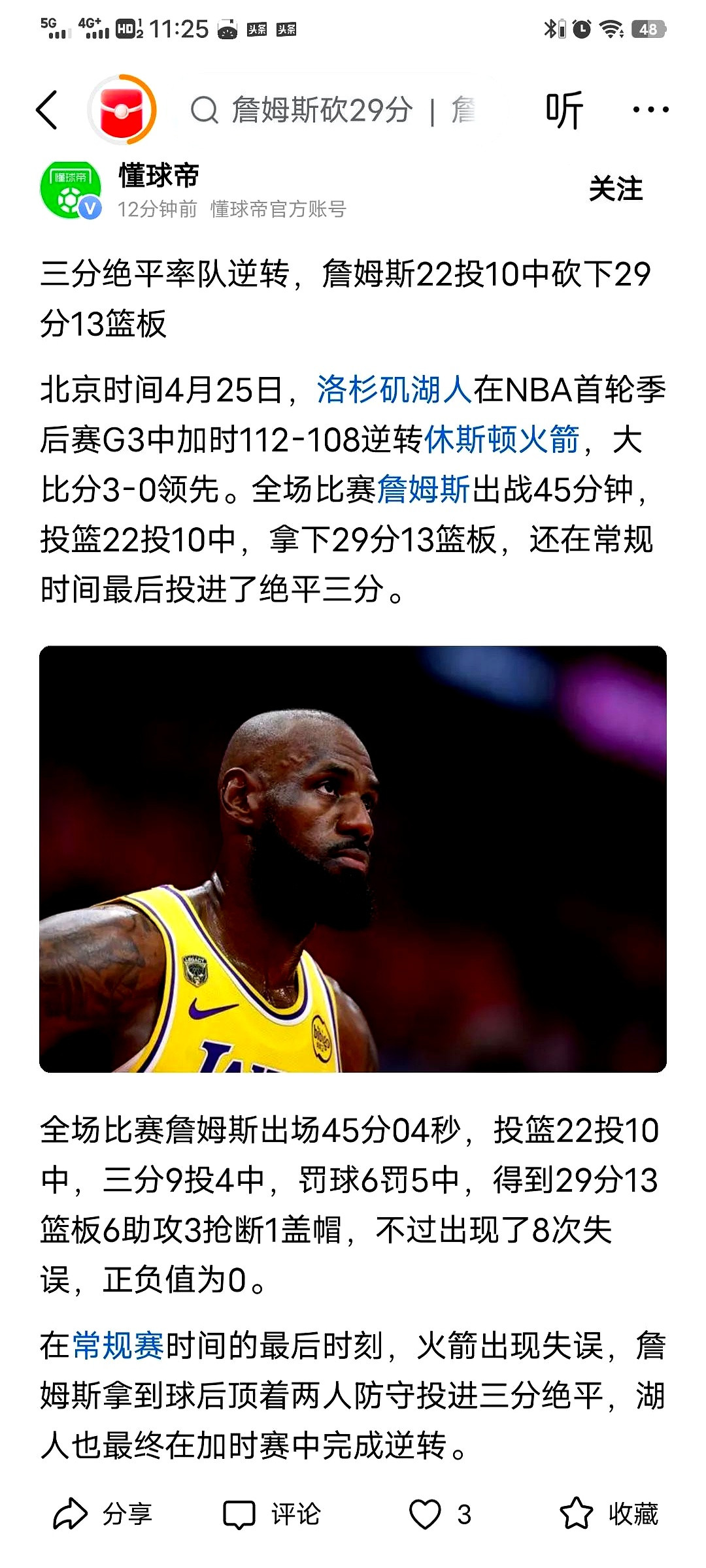
Task: Select the 詹姆斯砍29分 search entry
Action: 320,110
